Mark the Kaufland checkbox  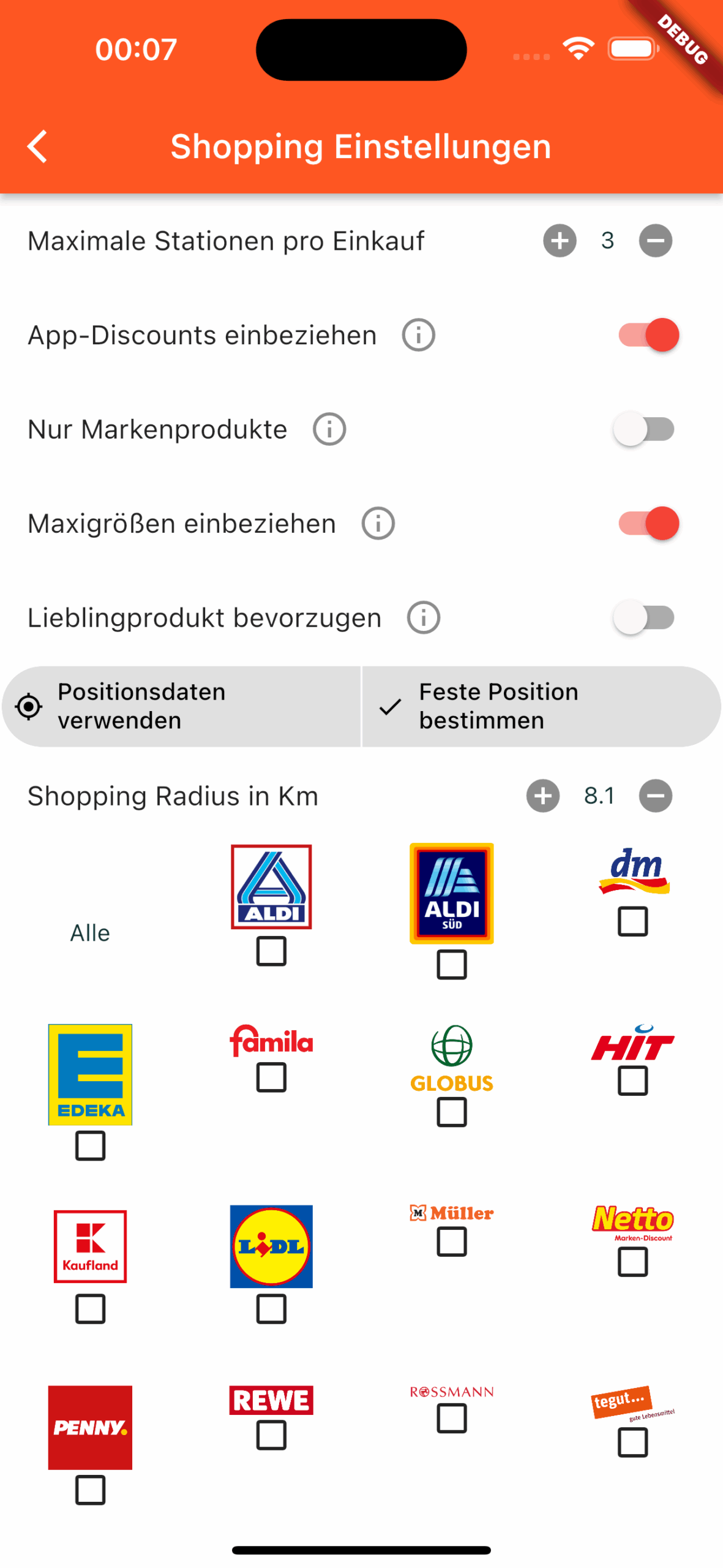click(x=90, y=1308)
